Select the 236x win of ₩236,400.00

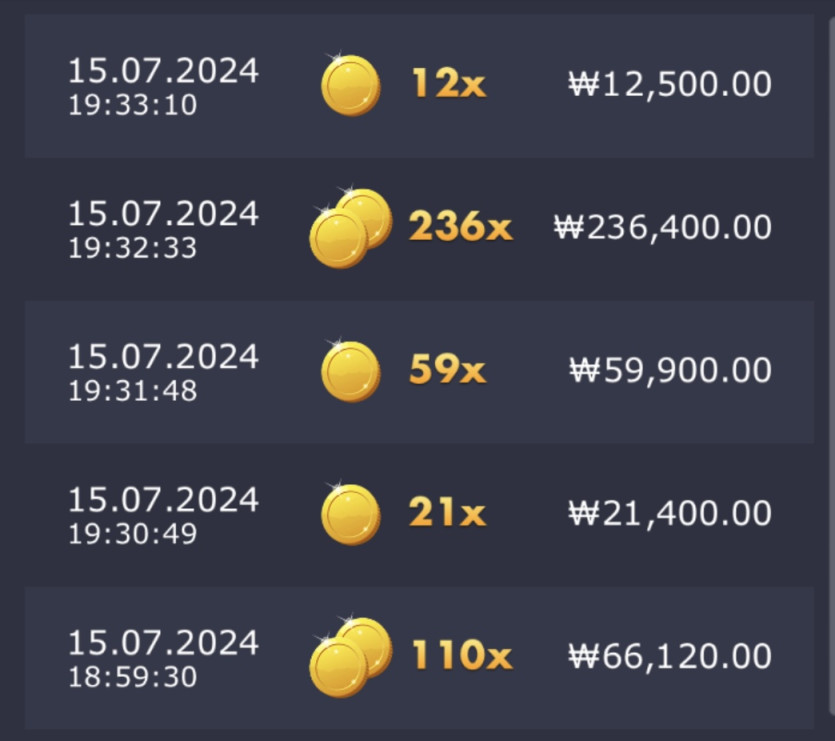pos(418,228)
